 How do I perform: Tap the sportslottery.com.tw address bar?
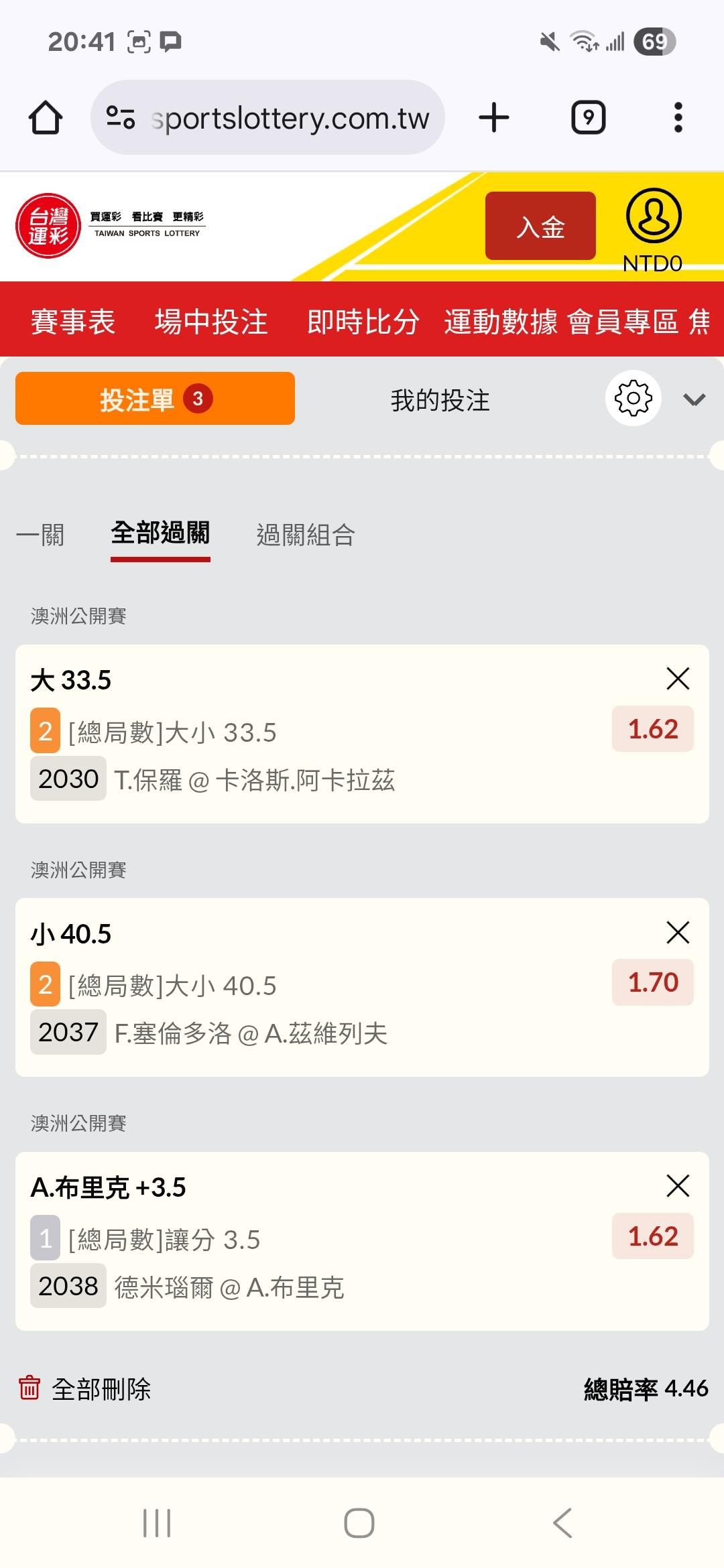(x=268, y=118)
